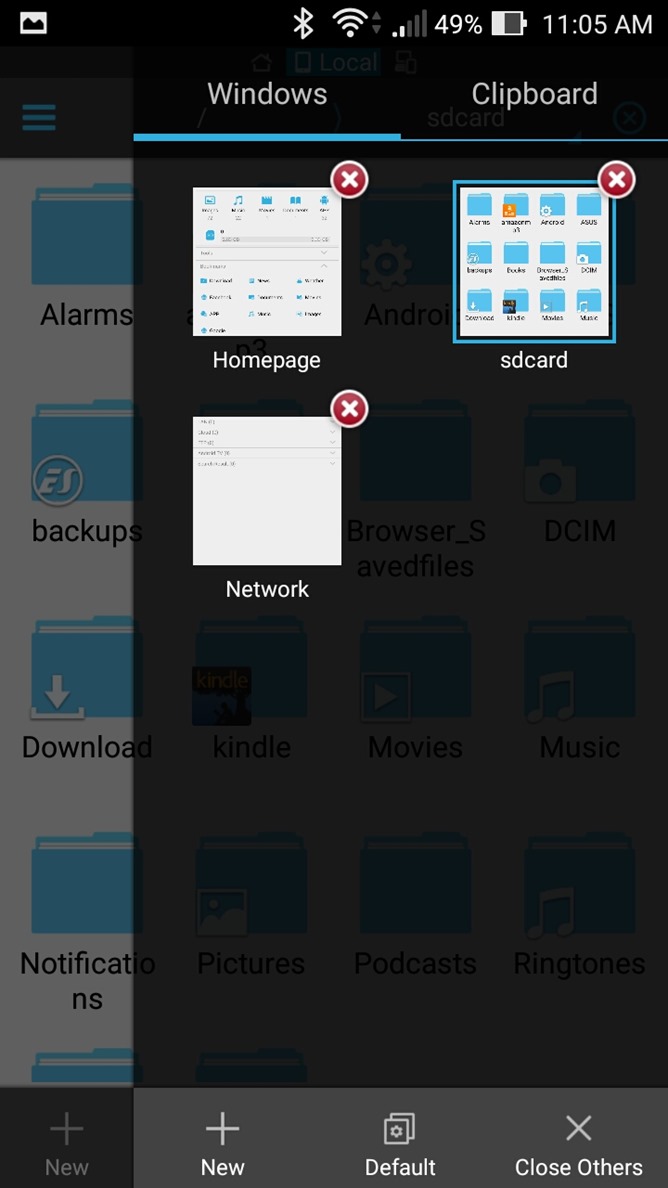Select the Windows tab
Screen dimensions: 668x1188
tap(267, 95)
